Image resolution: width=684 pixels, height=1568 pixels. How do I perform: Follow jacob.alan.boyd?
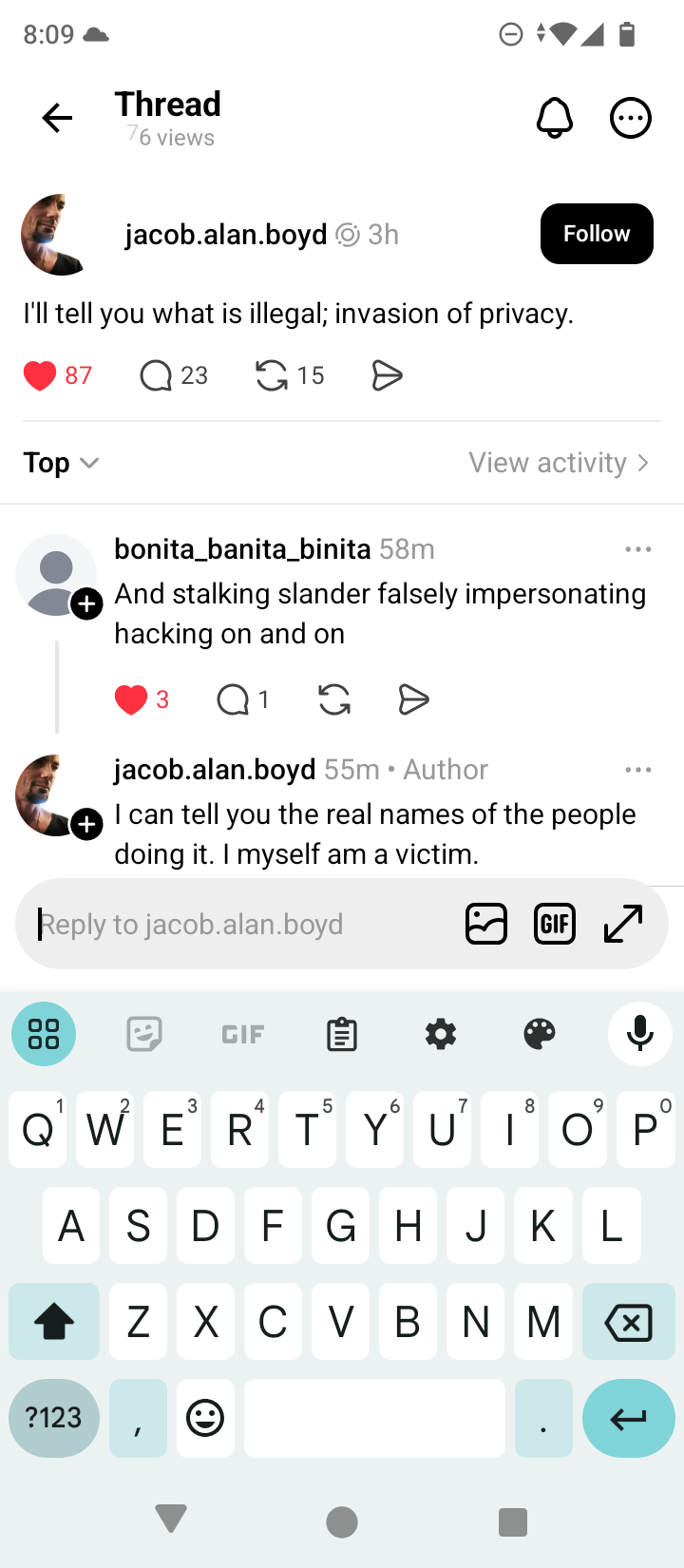(x=597, y=234)
